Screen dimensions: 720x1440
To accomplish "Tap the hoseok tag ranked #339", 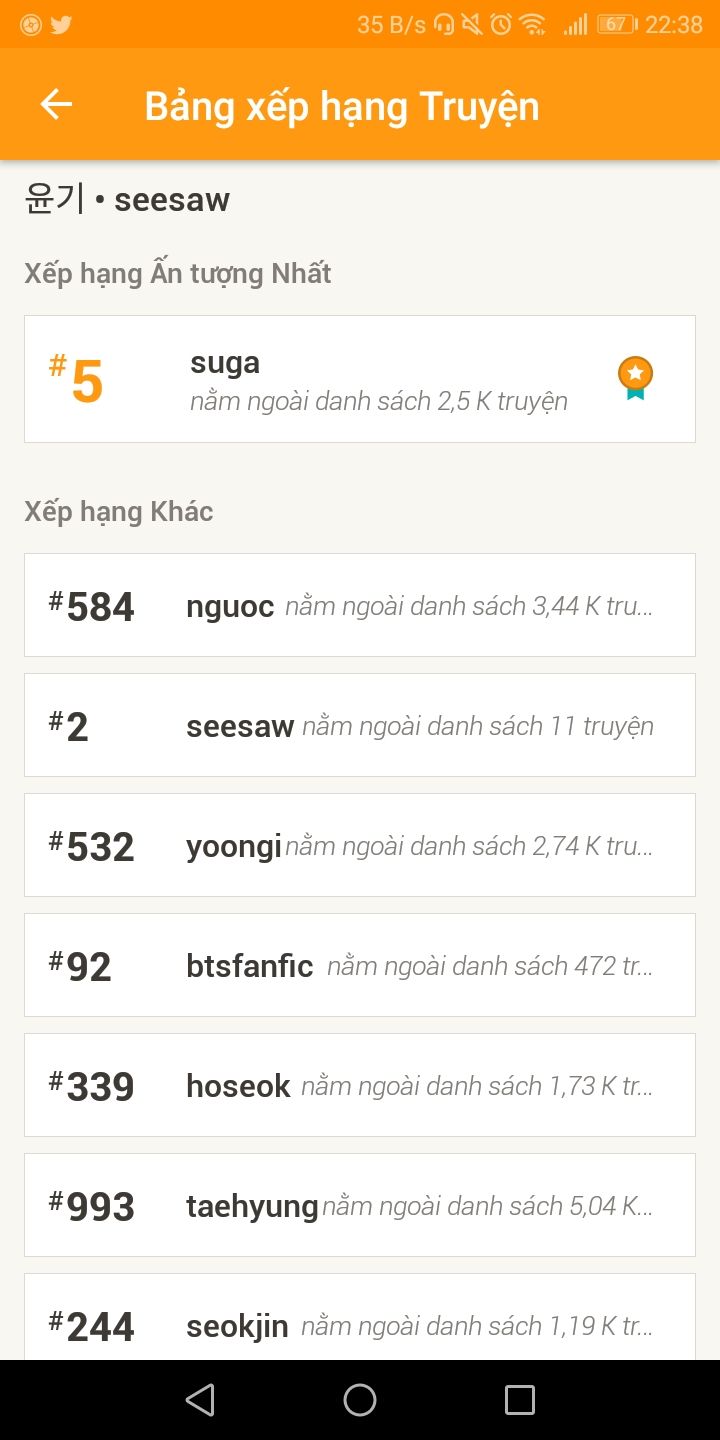I will click(360, 1085).
